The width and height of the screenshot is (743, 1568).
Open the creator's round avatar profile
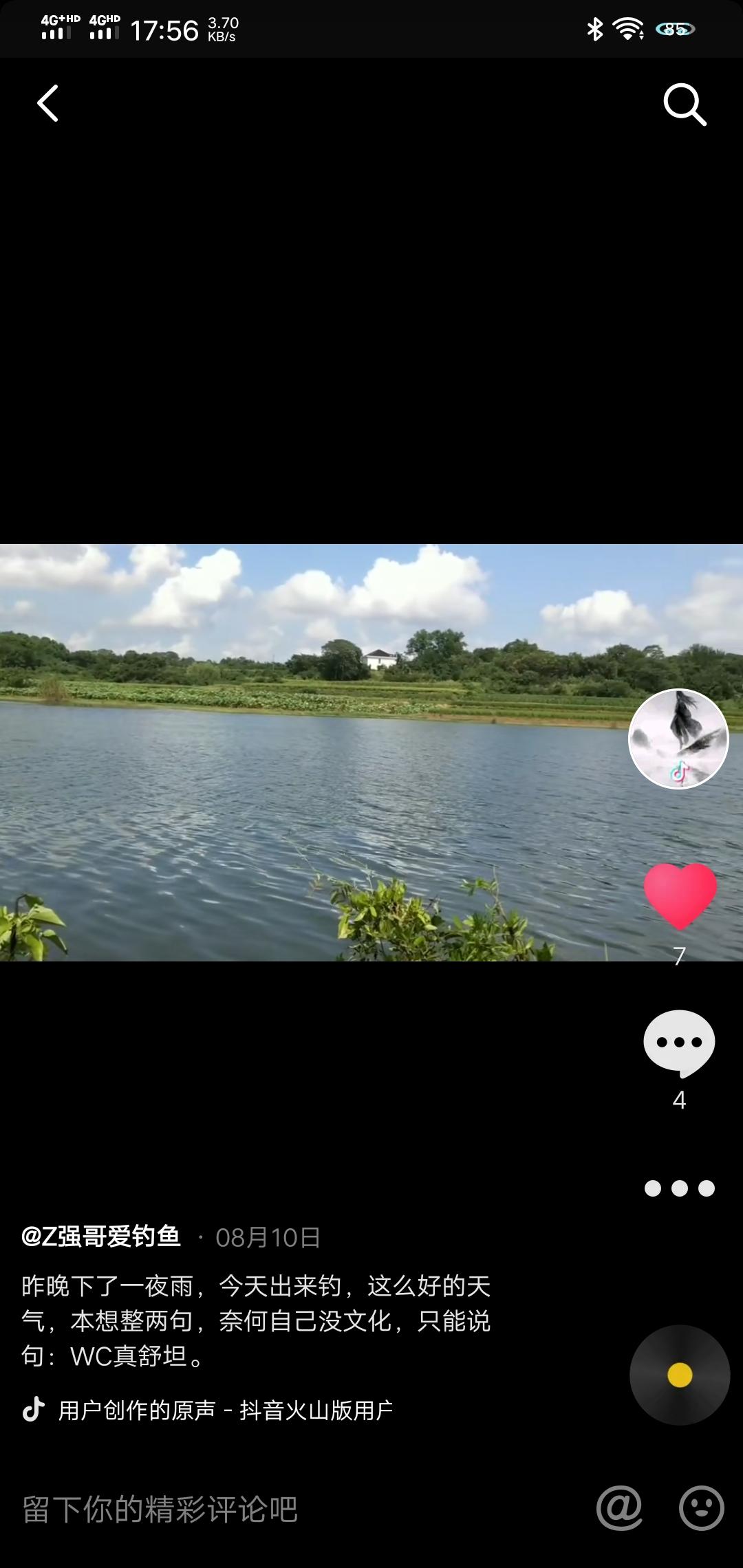coord(678,739)
